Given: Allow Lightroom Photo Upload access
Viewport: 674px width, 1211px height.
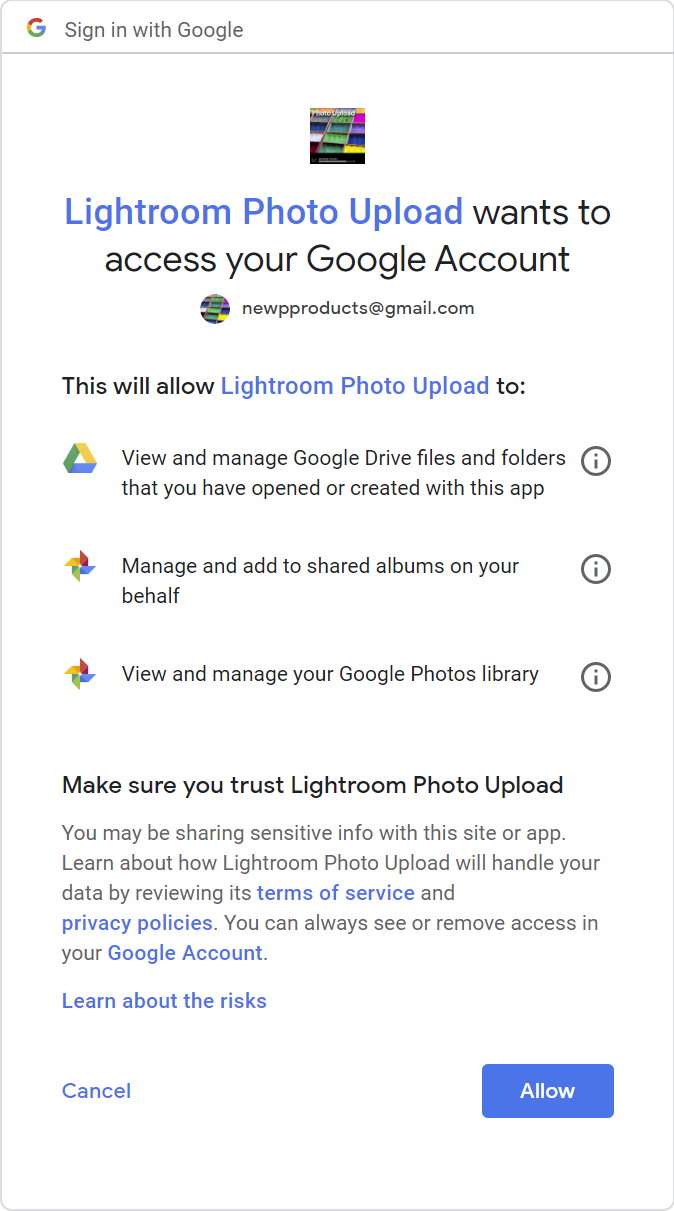Looking at the screenshot, I should click(x=547, y=1091).
